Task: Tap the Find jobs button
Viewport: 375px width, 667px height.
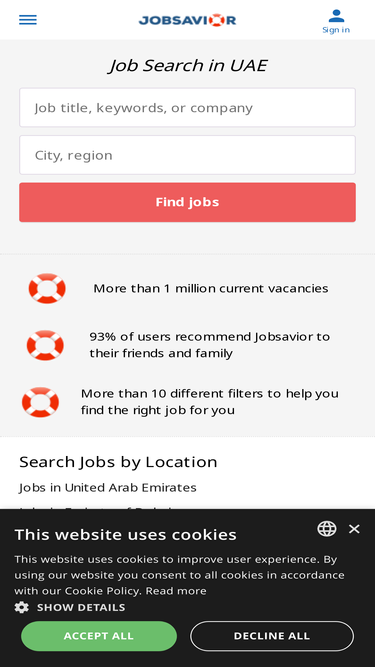Action: pyautogui.click(x=188, y=202)
